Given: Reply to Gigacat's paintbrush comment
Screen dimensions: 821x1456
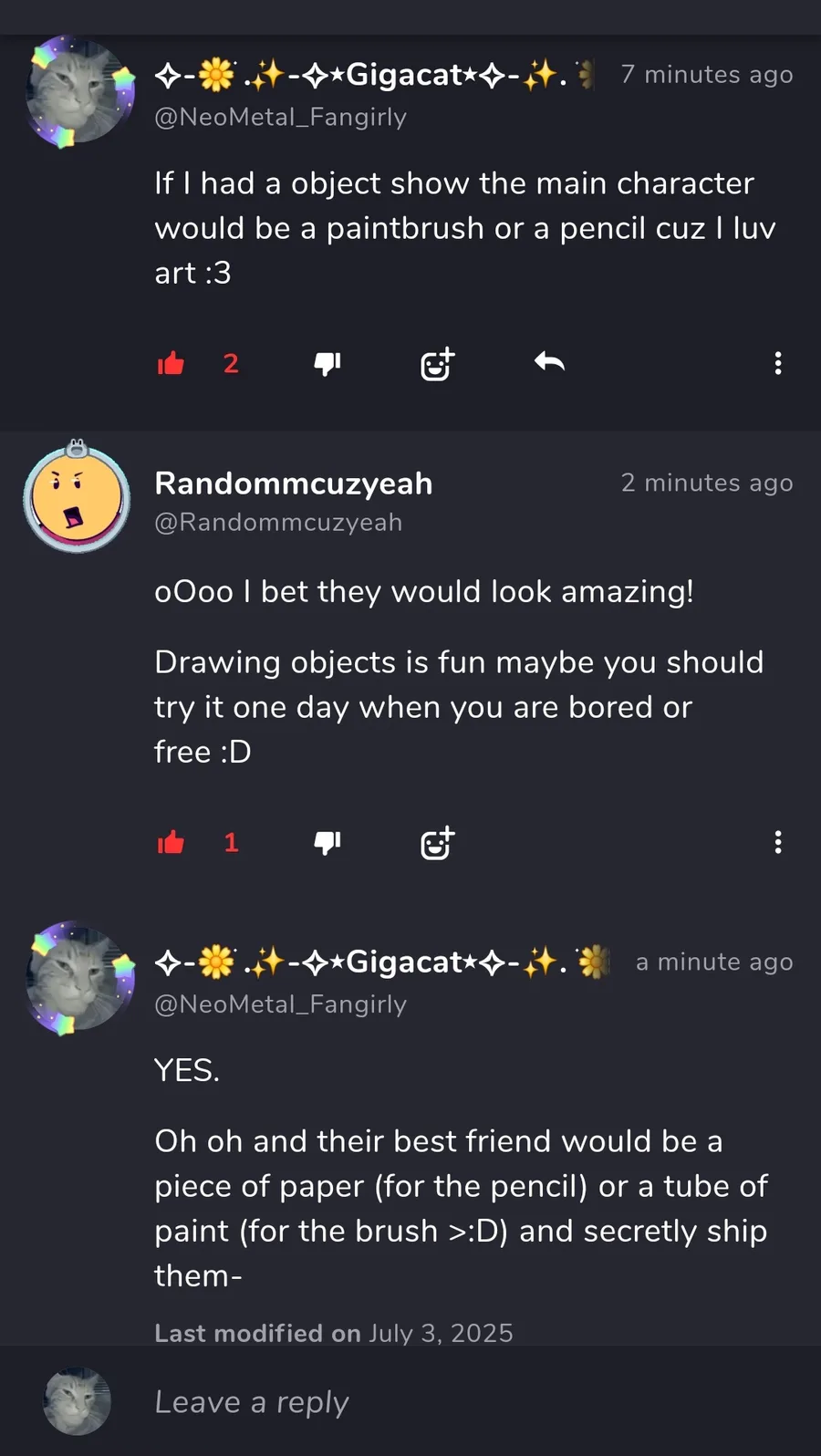Looking at the screenshot, I should [549, 362].
